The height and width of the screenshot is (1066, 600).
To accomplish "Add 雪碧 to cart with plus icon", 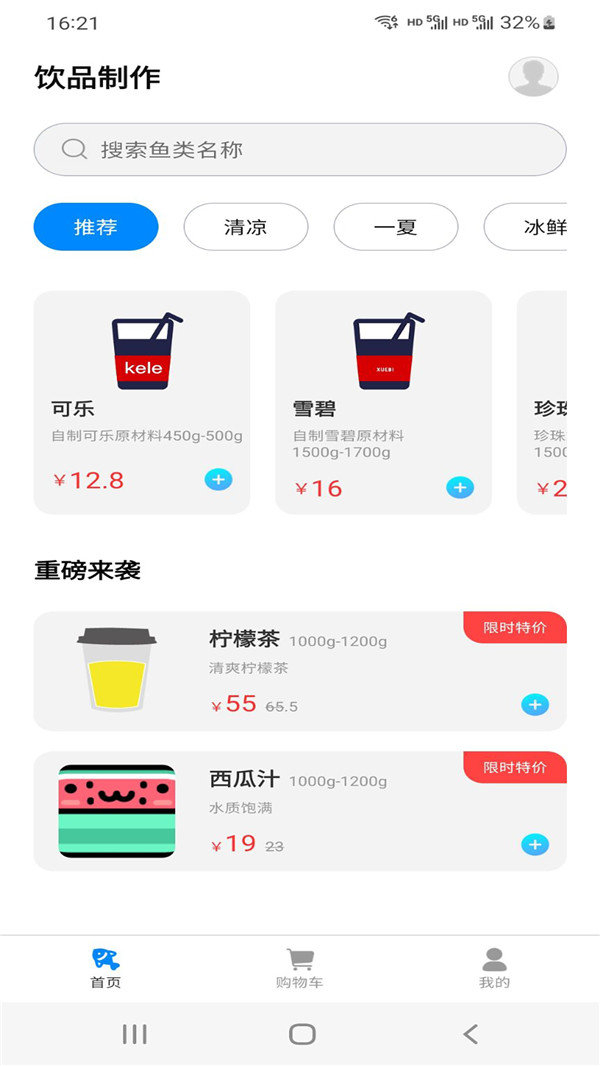I will click(459, 488).
